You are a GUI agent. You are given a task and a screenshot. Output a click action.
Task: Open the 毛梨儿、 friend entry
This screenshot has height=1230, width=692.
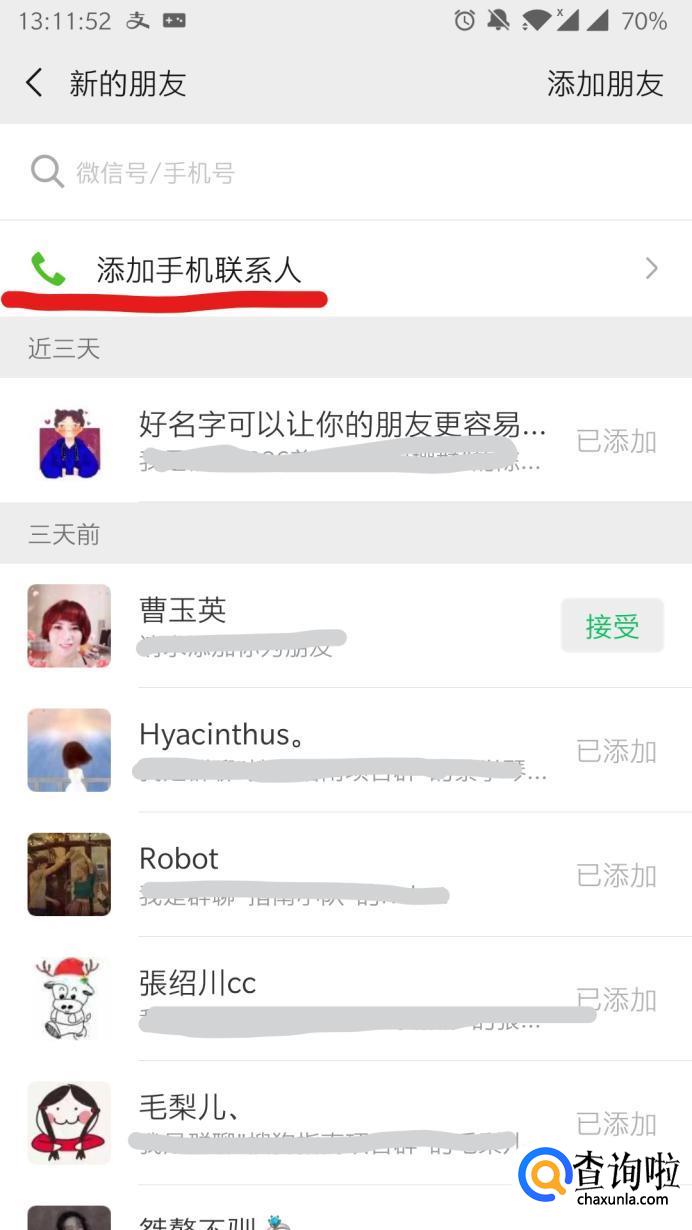(340, 1122)
